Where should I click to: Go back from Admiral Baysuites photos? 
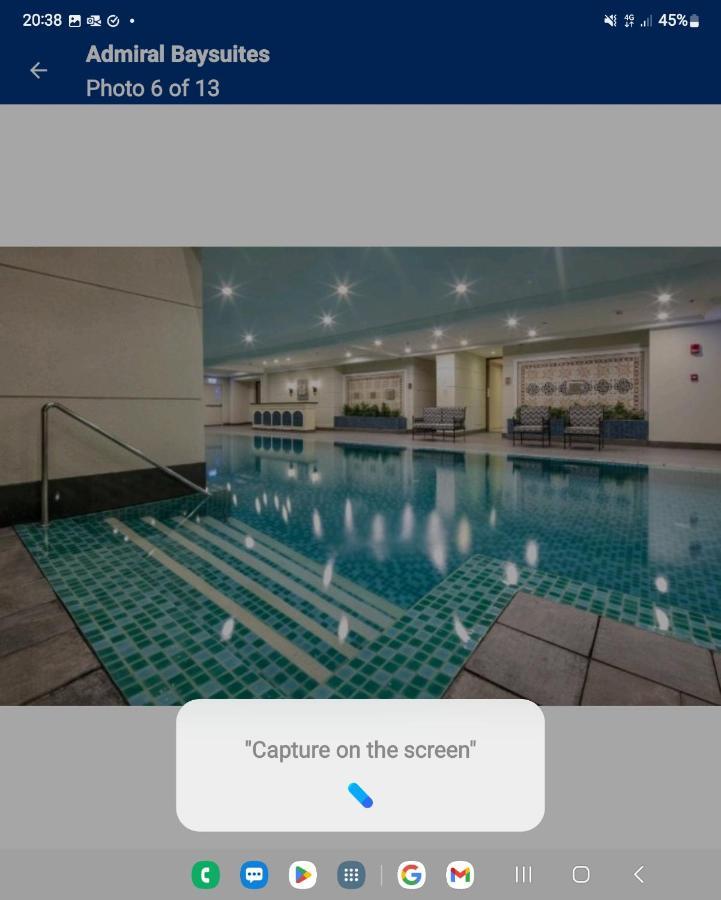click(38, 70)
